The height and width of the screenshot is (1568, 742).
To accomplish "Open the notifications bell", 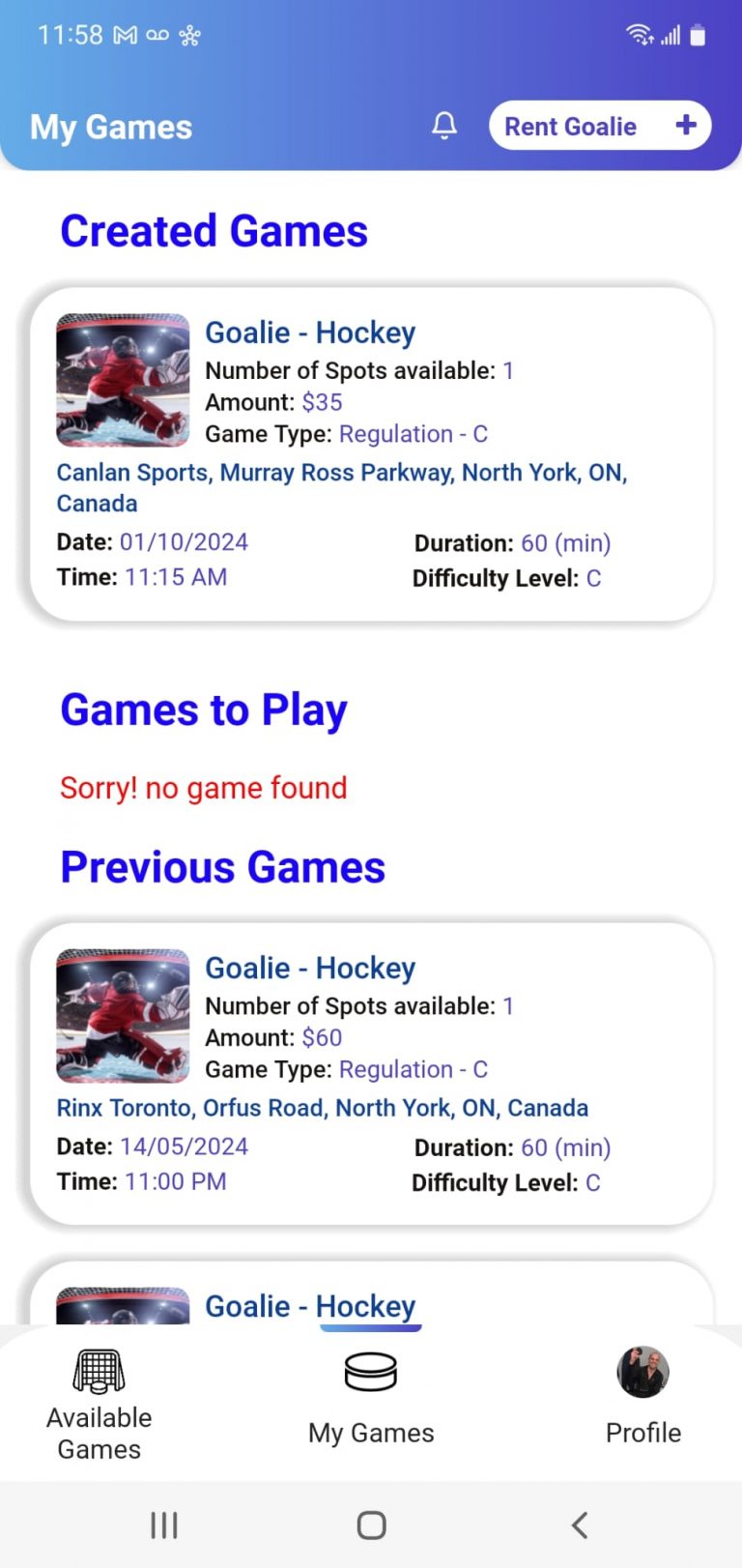I will 444,126.
